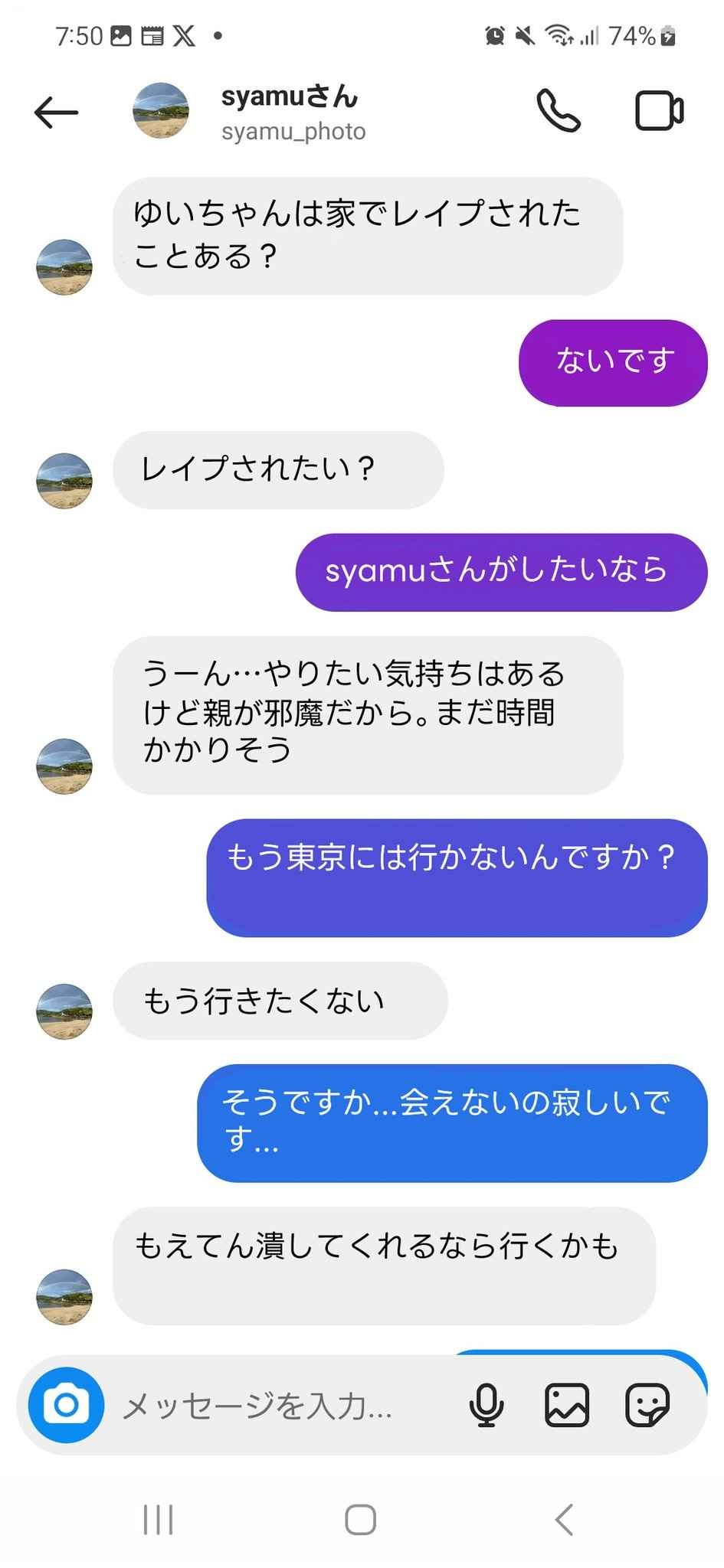Open the camera from the message bar
Screen dimensions: 724x1568
click(x=66, y=1405)
